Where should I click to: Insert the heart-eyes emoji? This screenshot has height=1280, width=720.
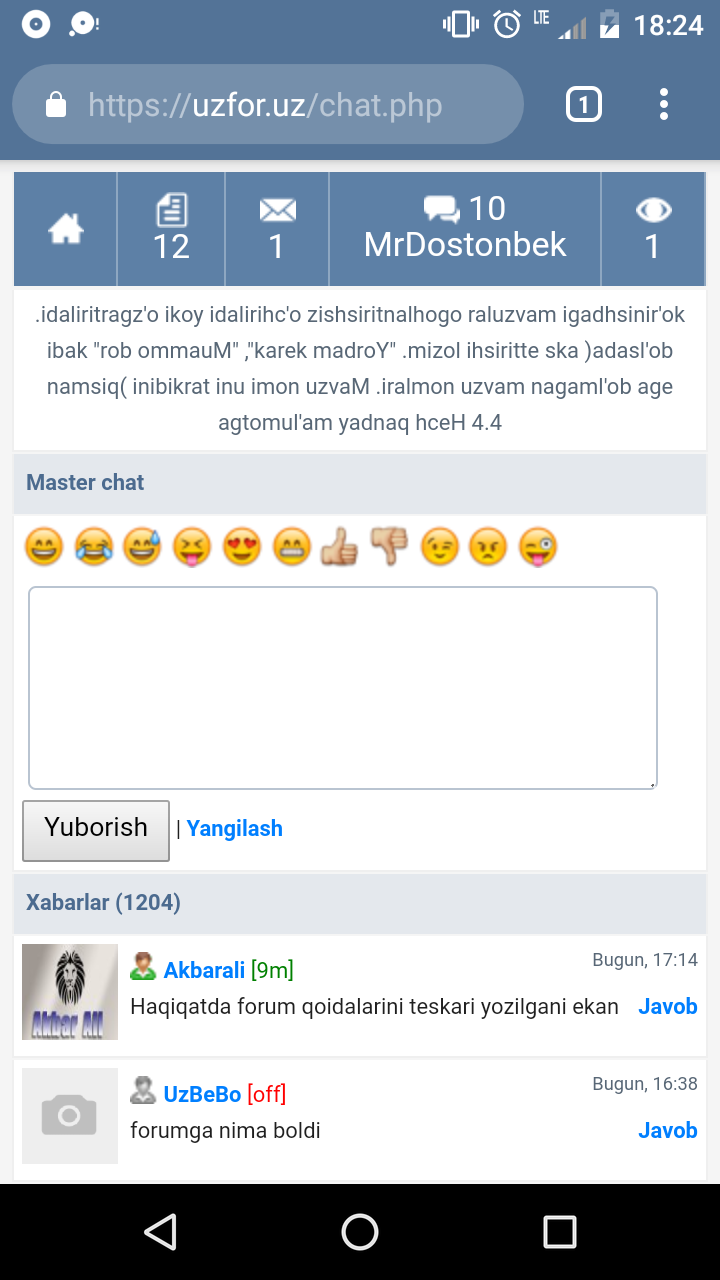(241, 547)
